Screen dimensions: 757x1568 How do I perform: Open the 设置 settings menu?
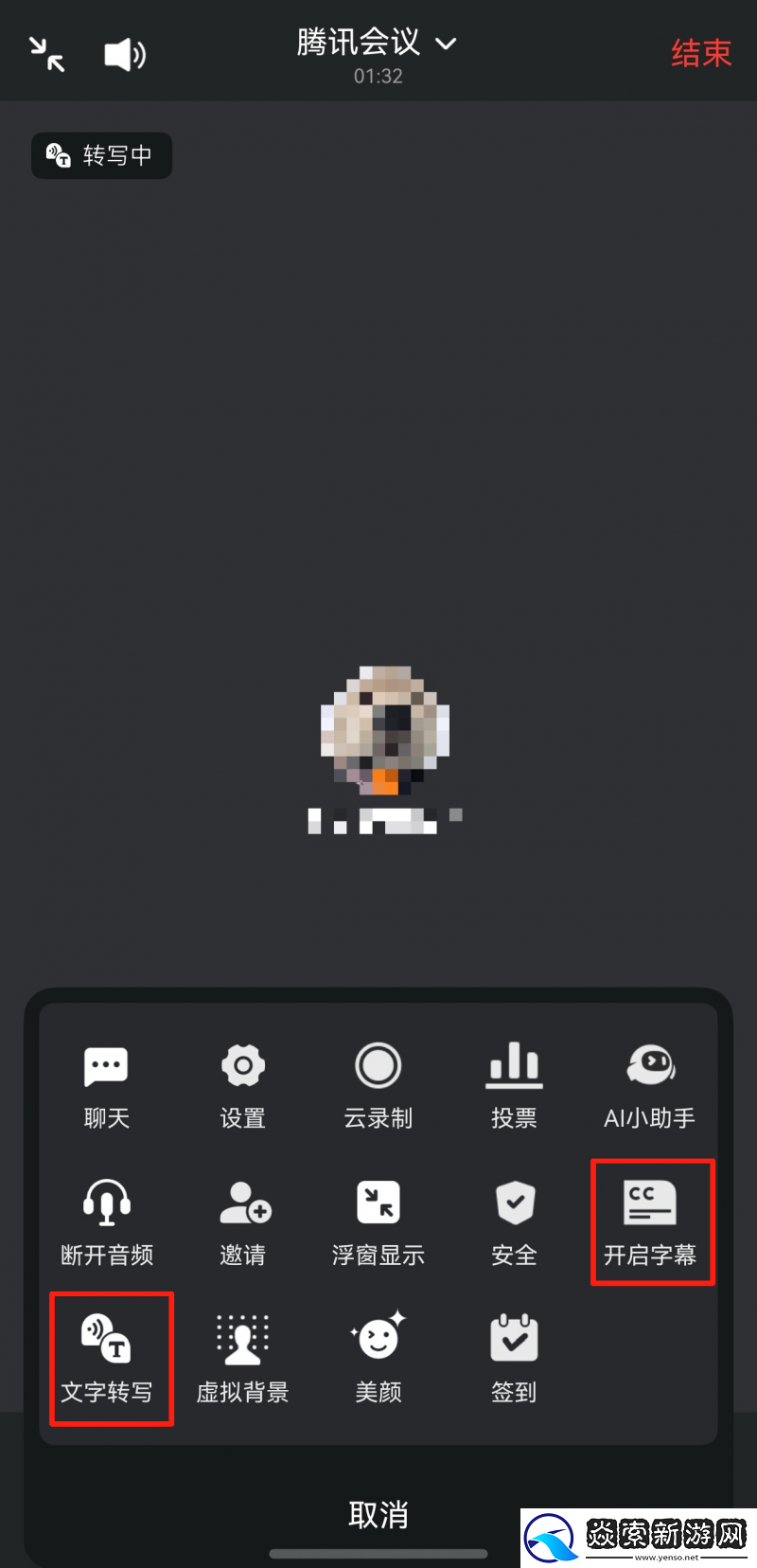[x=242, y=1084]
